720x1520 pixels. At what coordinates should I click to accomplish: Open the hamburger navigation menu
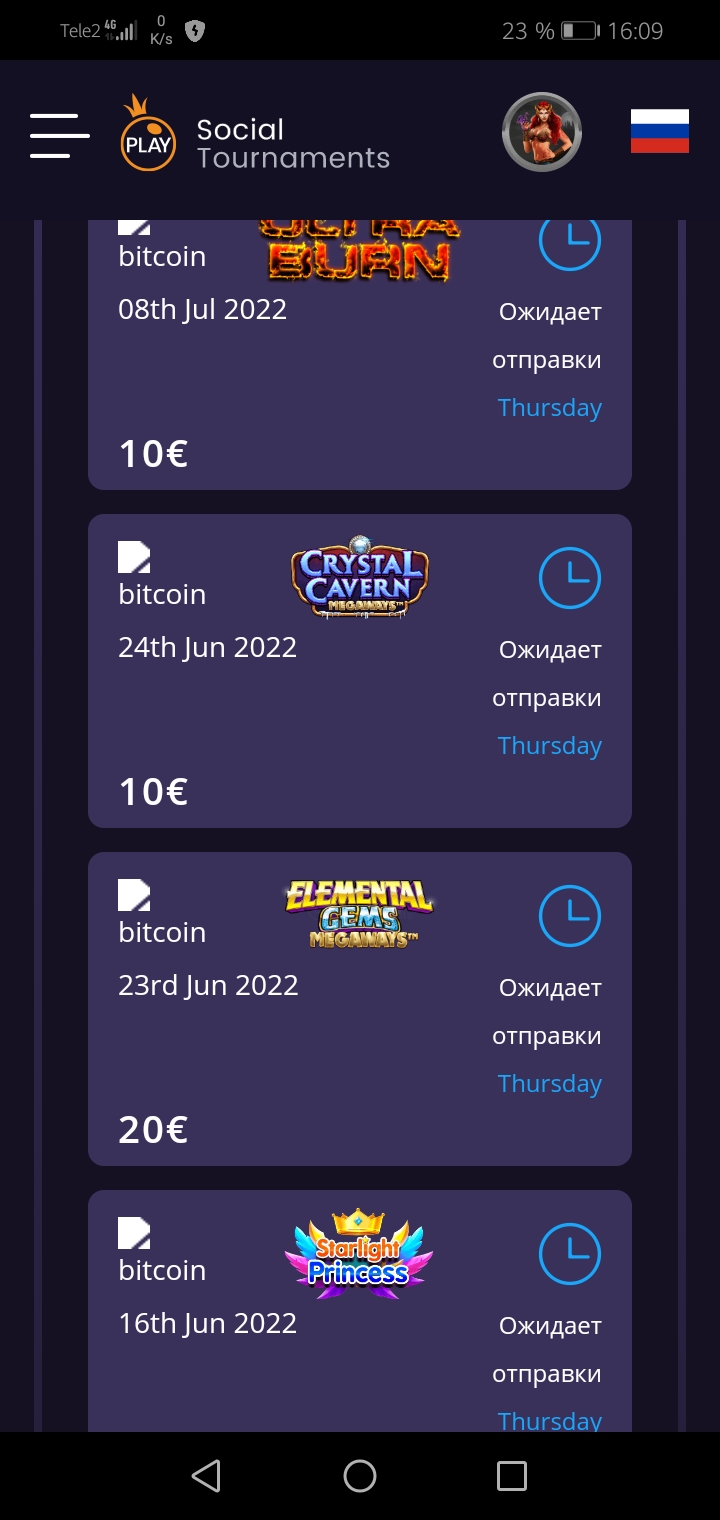click(x=59, y=135)
